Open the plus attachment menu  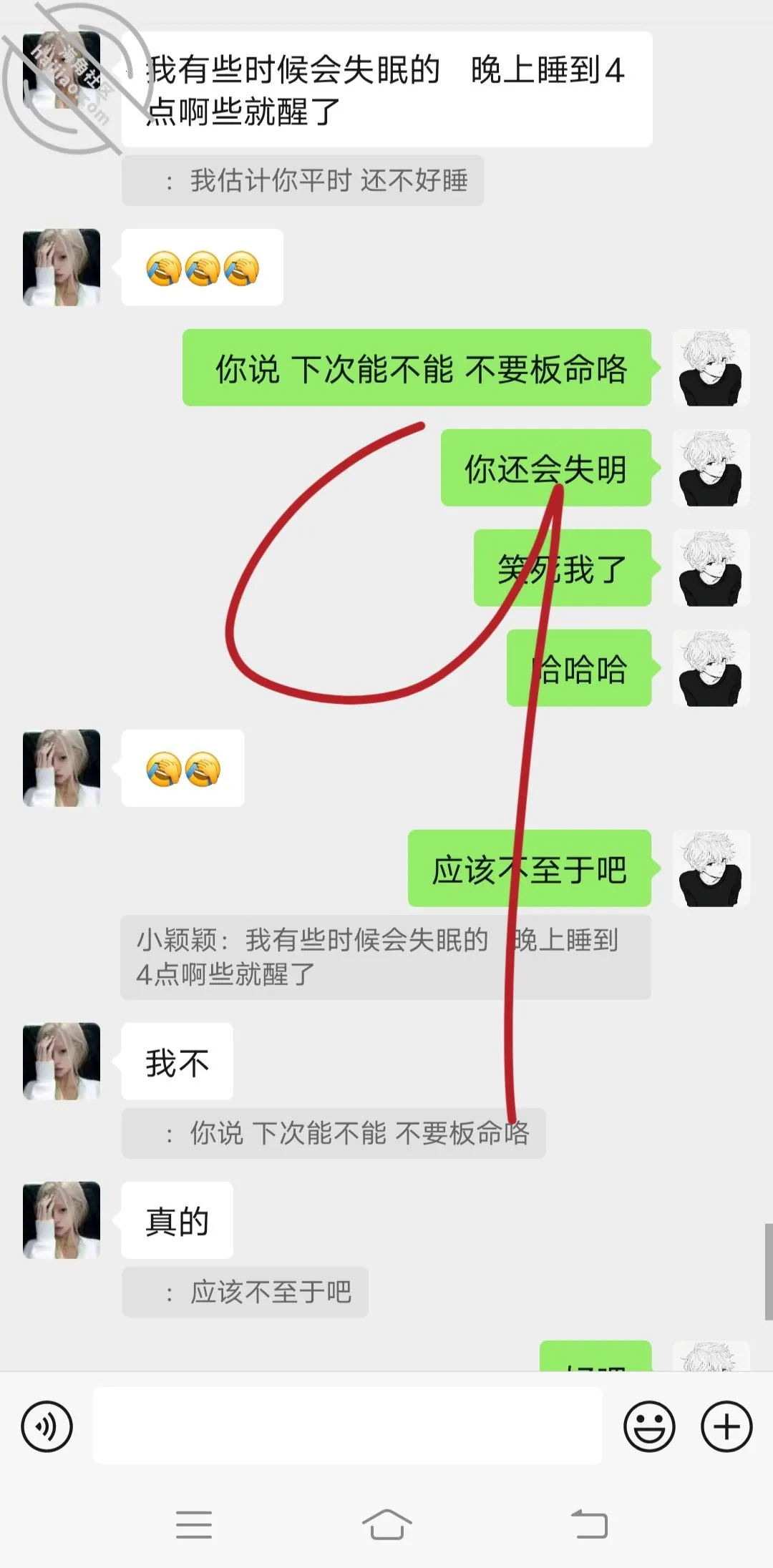(x=726, y=1426)
